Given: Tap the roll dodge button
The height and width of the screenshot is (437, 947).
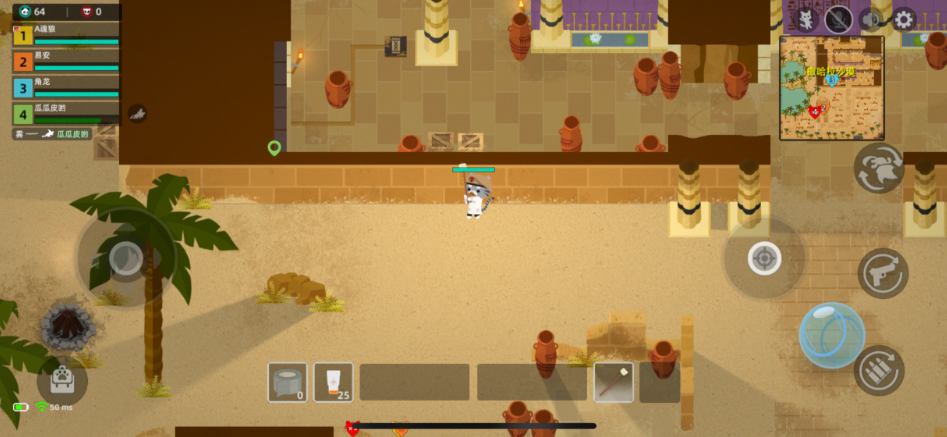Looking at the screenshot, I should pyautogui.click(x=878, y=168).
